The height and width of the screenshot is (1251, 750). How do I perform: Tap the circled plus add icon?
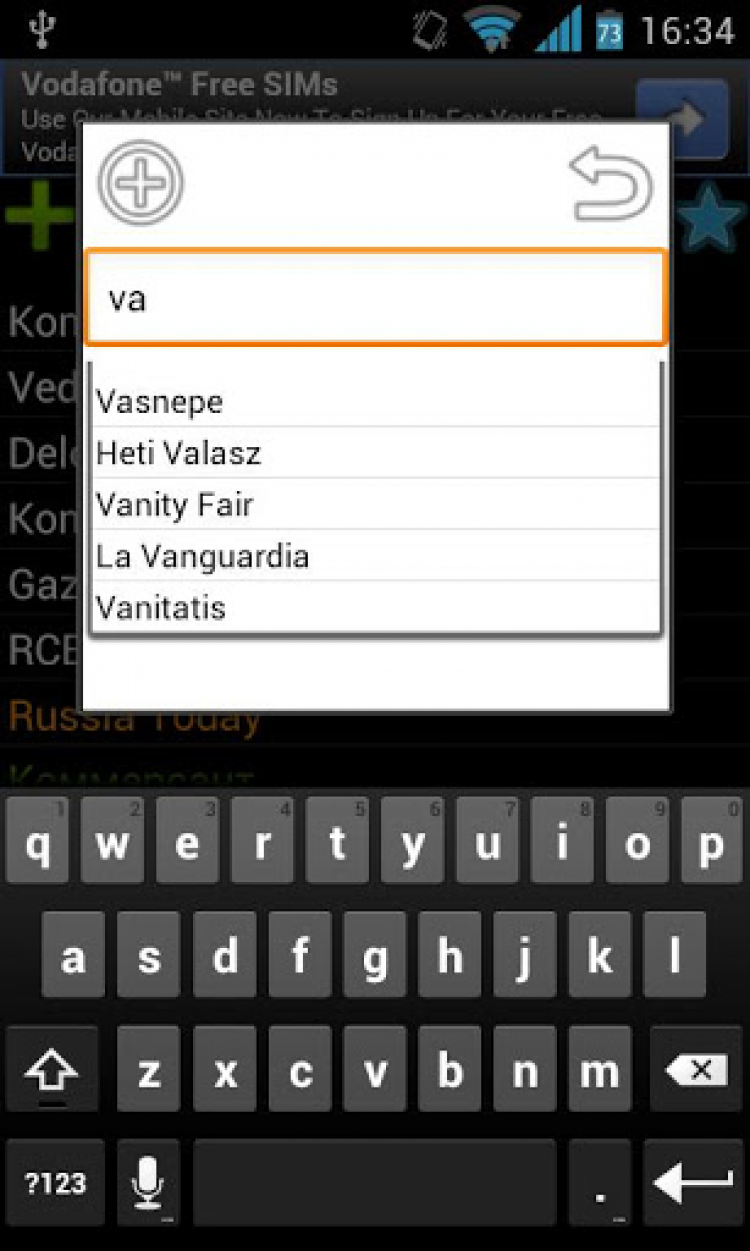[x=141, y=183]
